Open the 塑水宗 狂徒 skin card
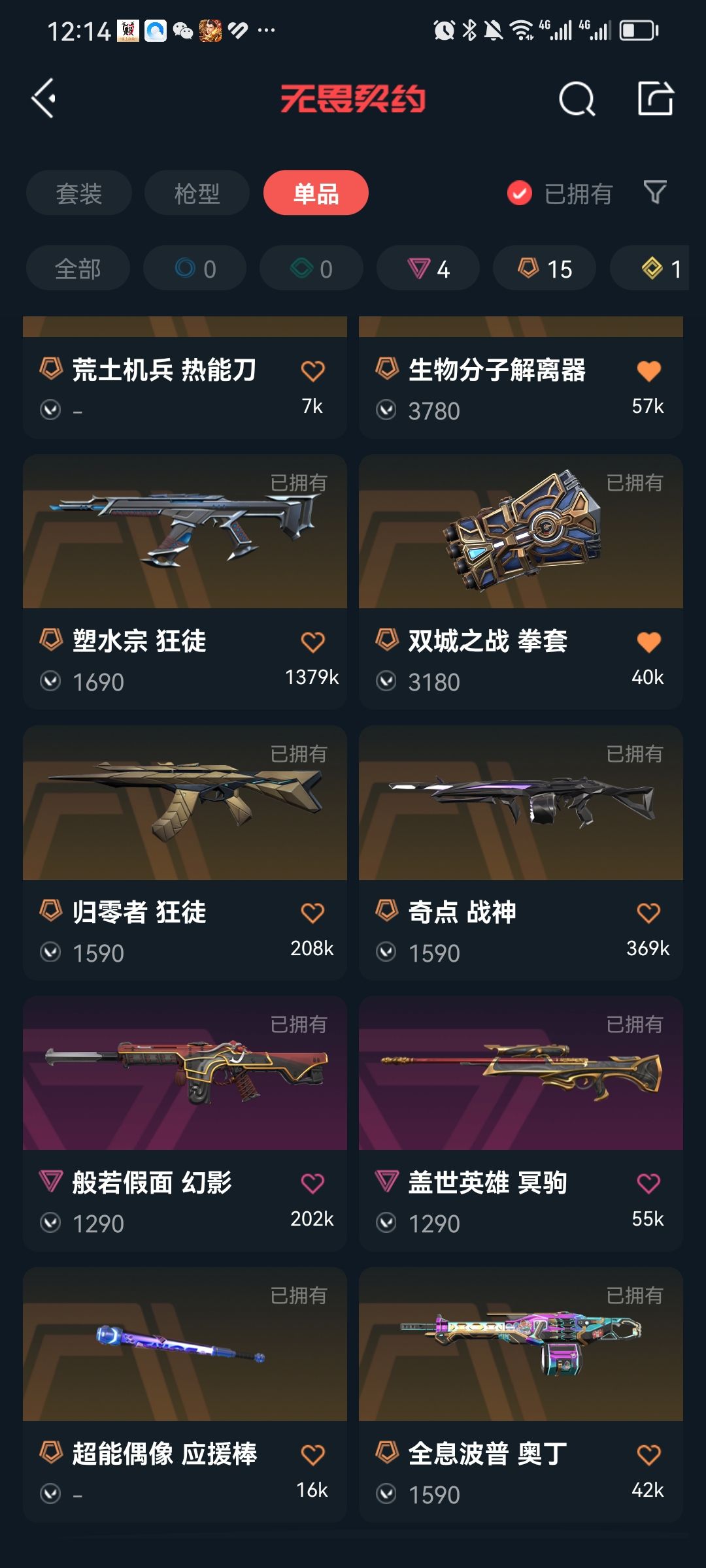 185,581
